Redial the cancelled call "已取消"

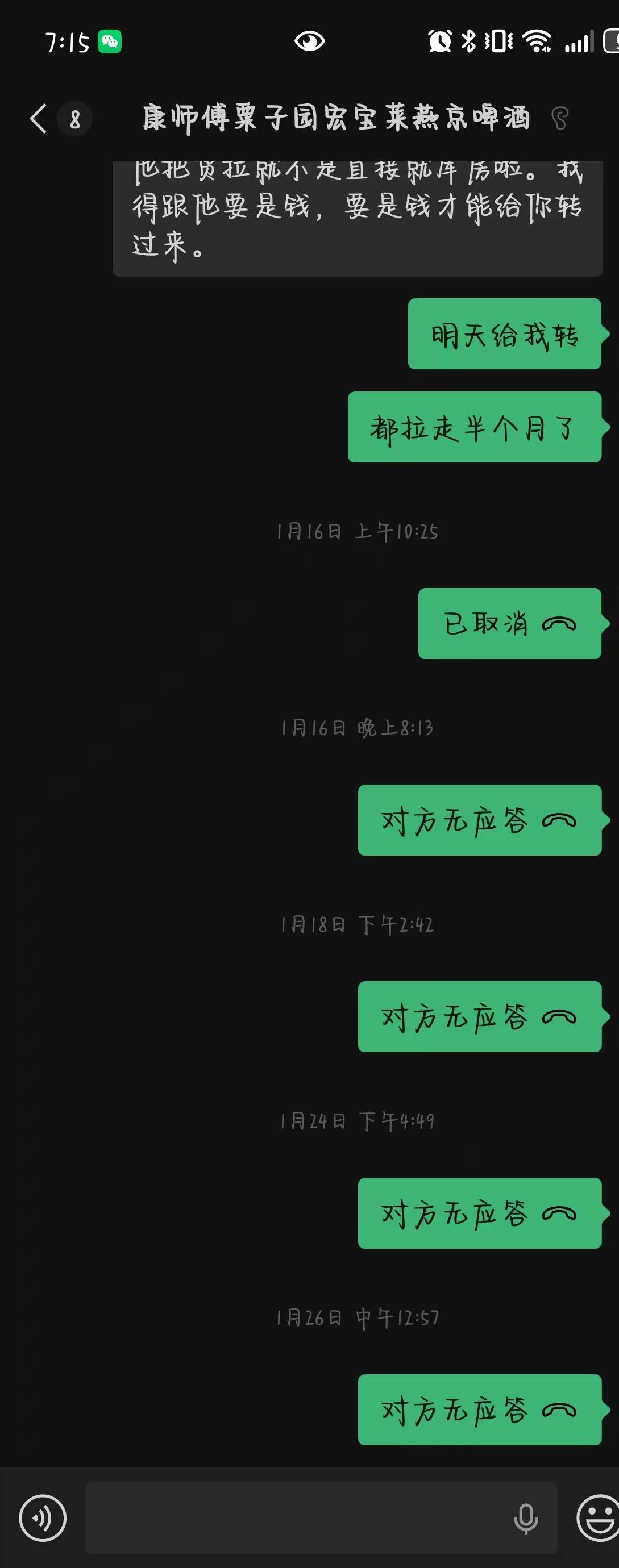[509, 623]
